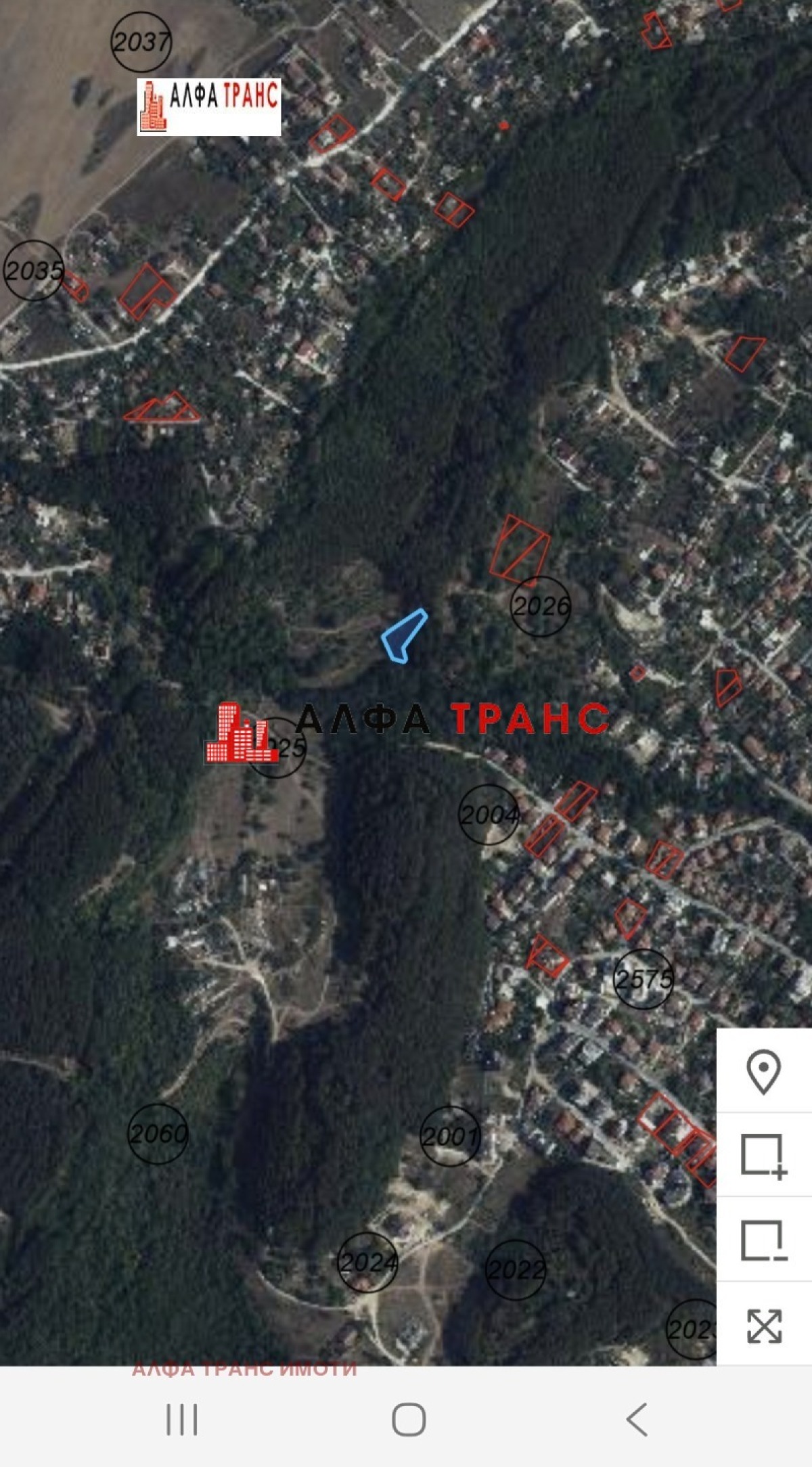812x1467 pixels.
Task: Go back using the system back button
Action: click(637, 1419)
